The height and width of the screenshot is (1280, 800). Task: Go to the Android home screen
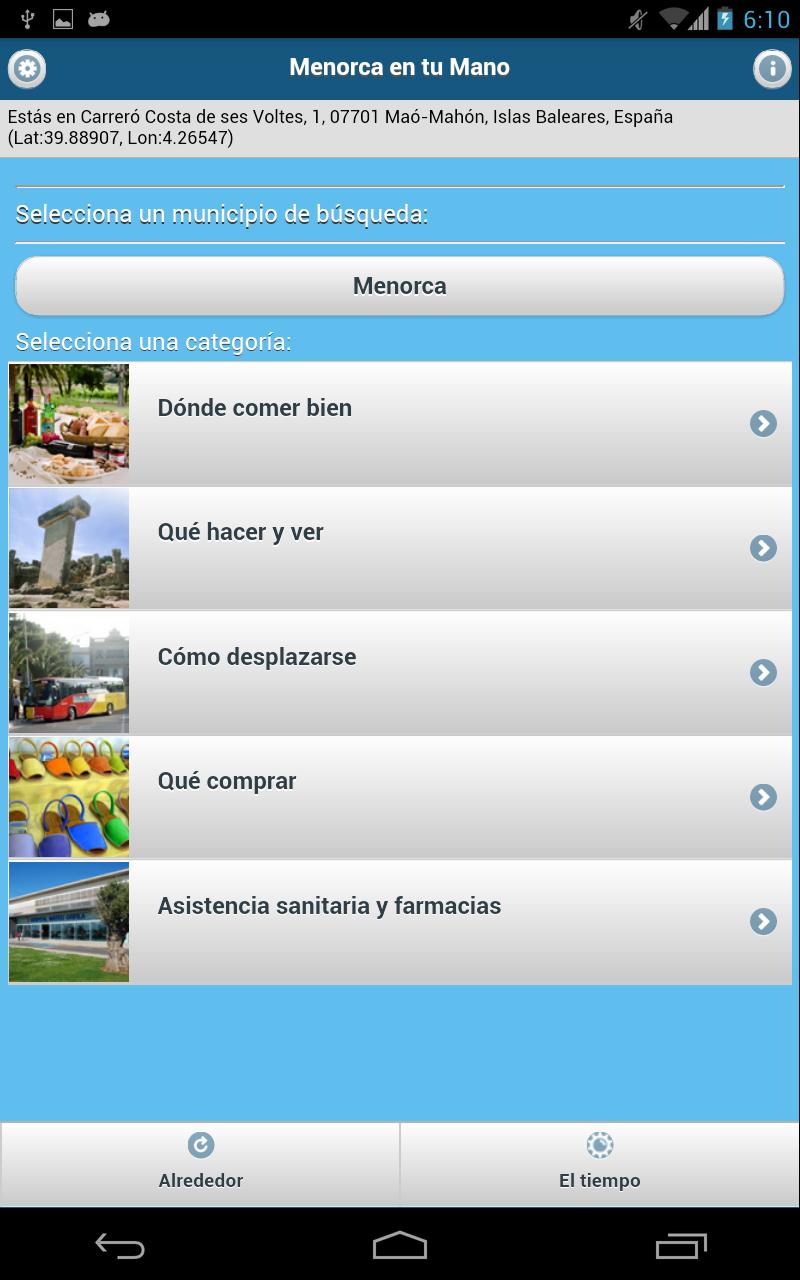400,1245
